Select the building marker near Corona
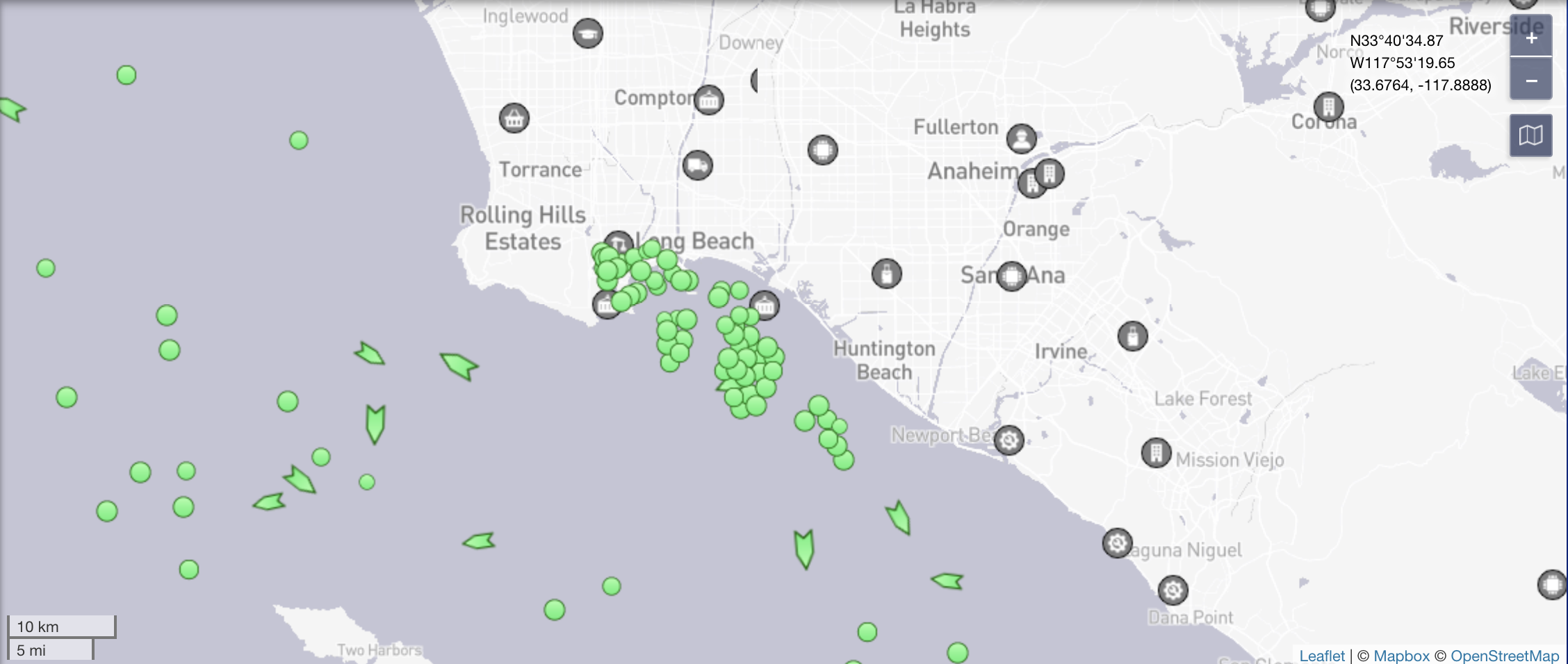This screenshot has height=664, width=1568. point(1328,107)
